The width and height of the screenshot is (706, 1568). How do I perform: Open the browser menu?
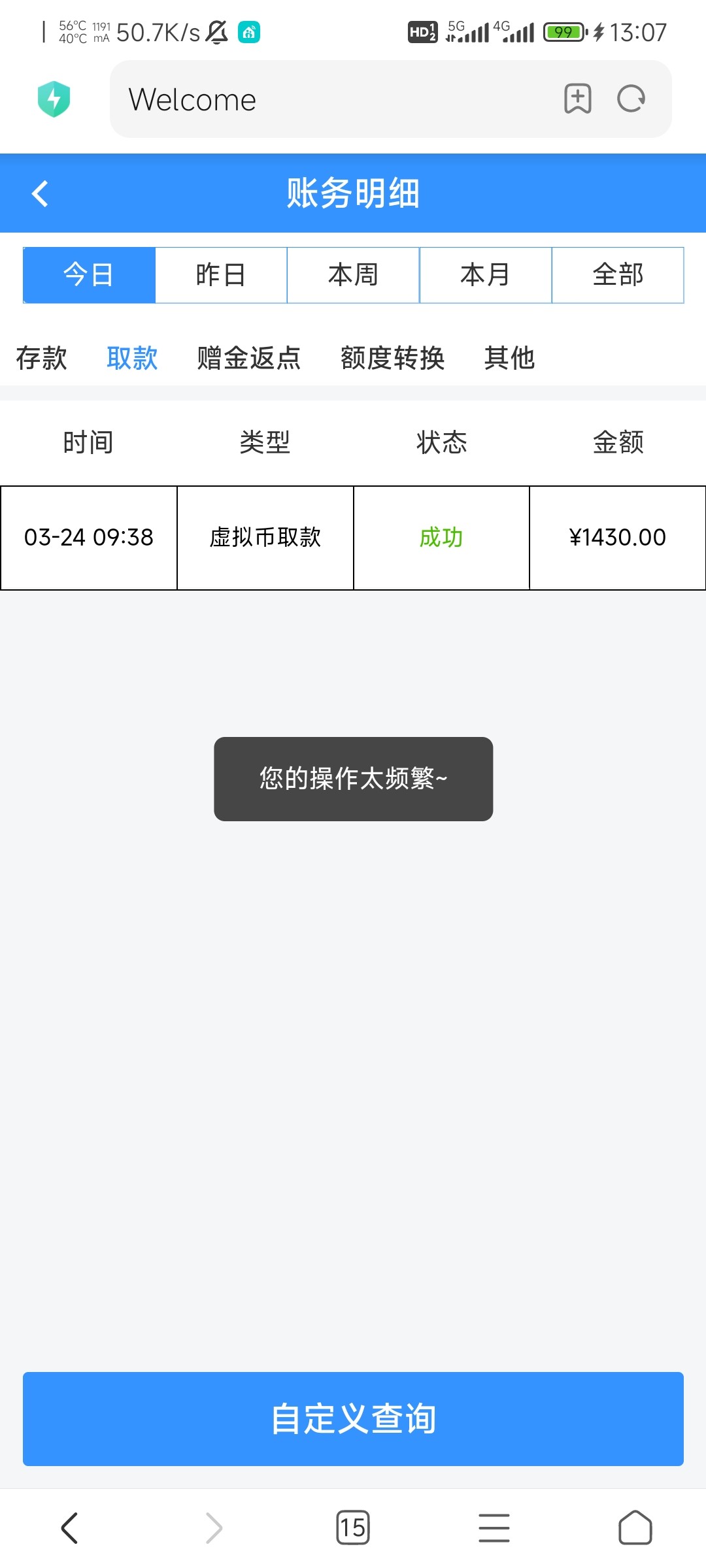tap(494, 1527)
